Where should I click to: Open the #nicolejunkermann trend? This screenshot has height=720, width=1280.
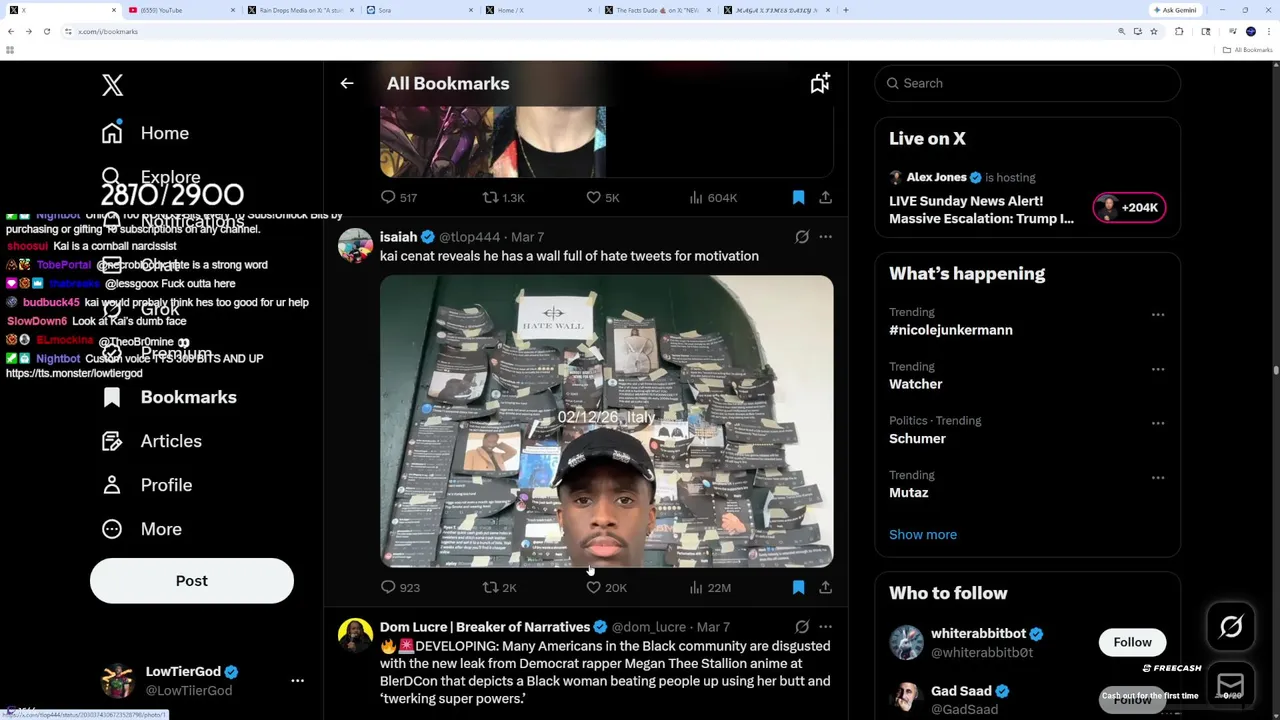click(950, 330)
